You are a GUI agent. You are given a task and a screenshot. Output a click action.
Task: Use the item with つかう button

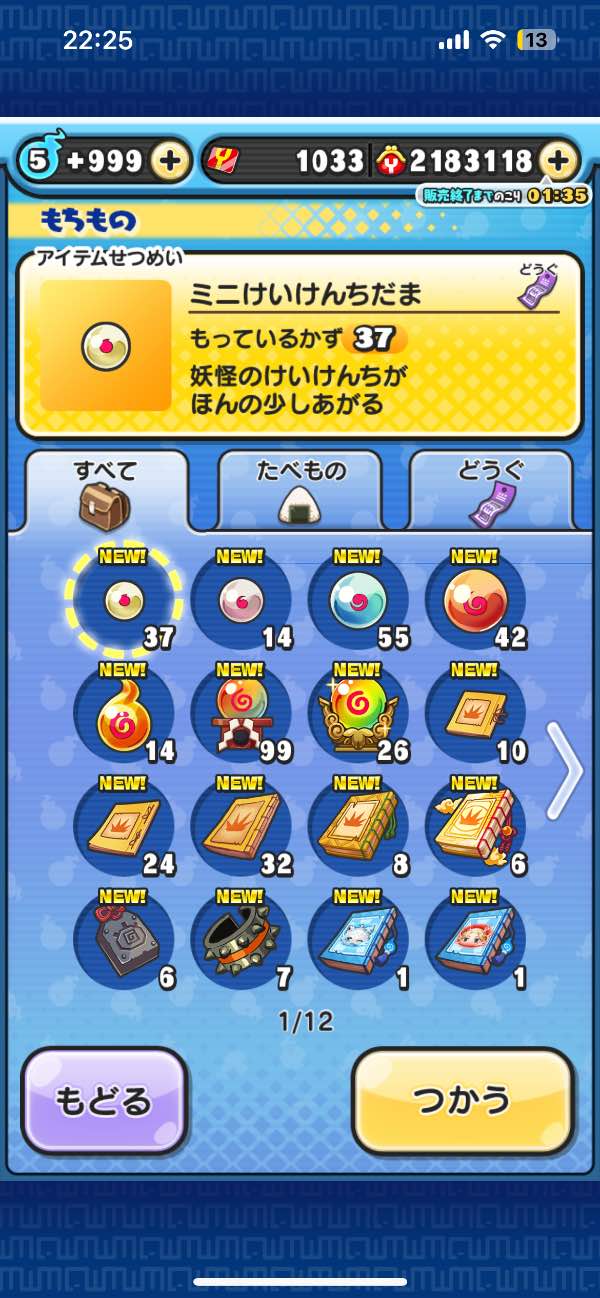coord(463,1100)
